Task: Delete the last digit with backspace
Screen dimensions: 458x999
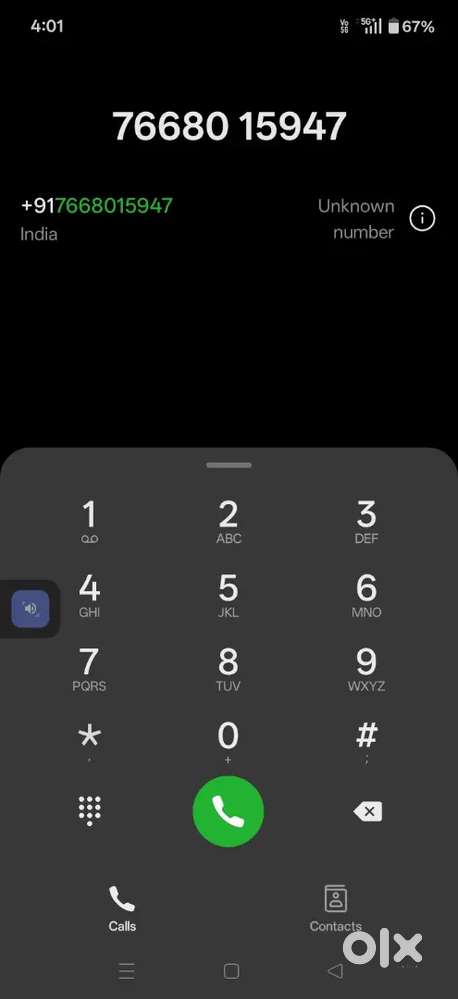Action: click(368, 811)
